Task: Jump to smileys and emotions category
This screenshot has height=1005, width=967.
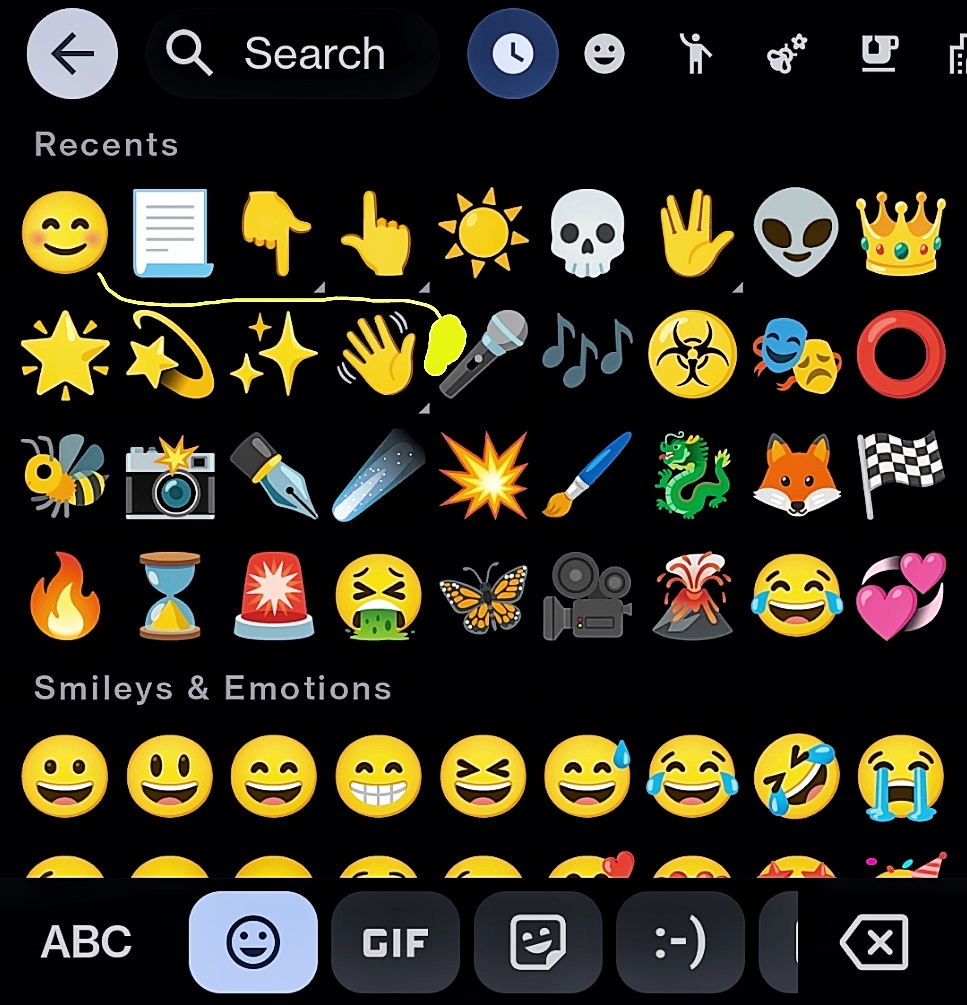Action: (604, 54)
